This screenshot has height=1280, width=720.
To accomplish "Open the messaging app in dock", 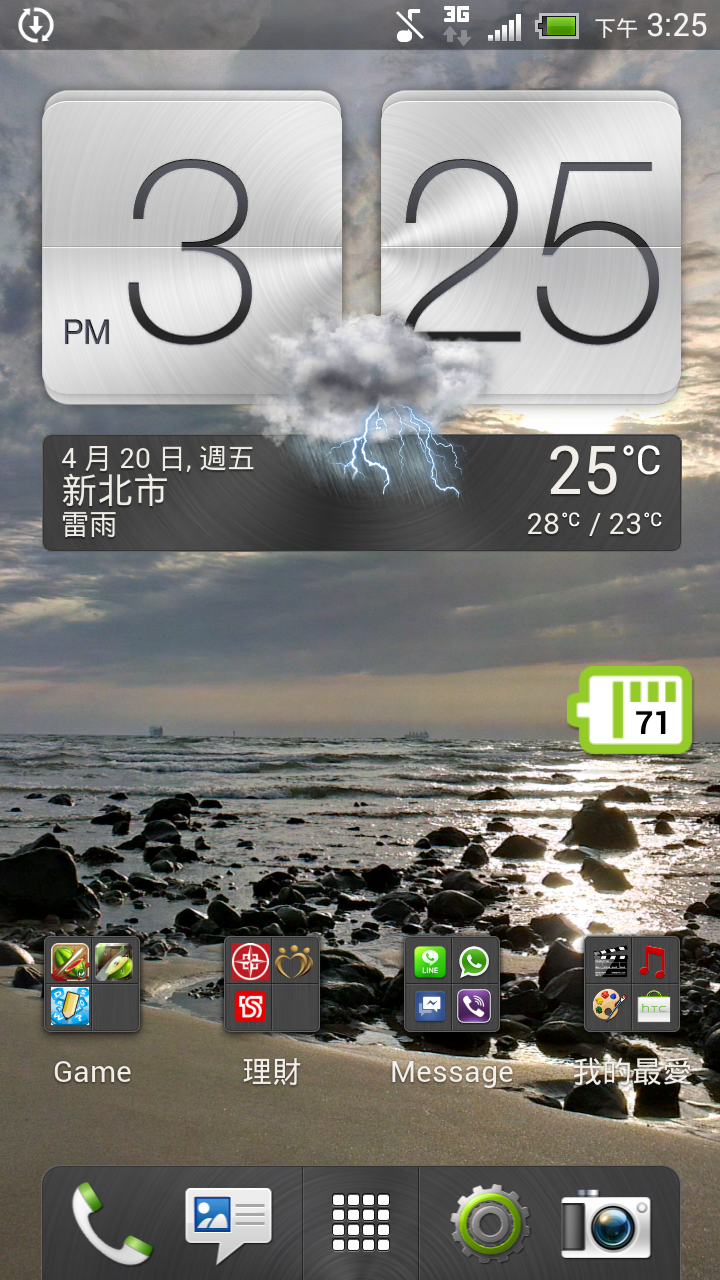I will coord(228,1222).
